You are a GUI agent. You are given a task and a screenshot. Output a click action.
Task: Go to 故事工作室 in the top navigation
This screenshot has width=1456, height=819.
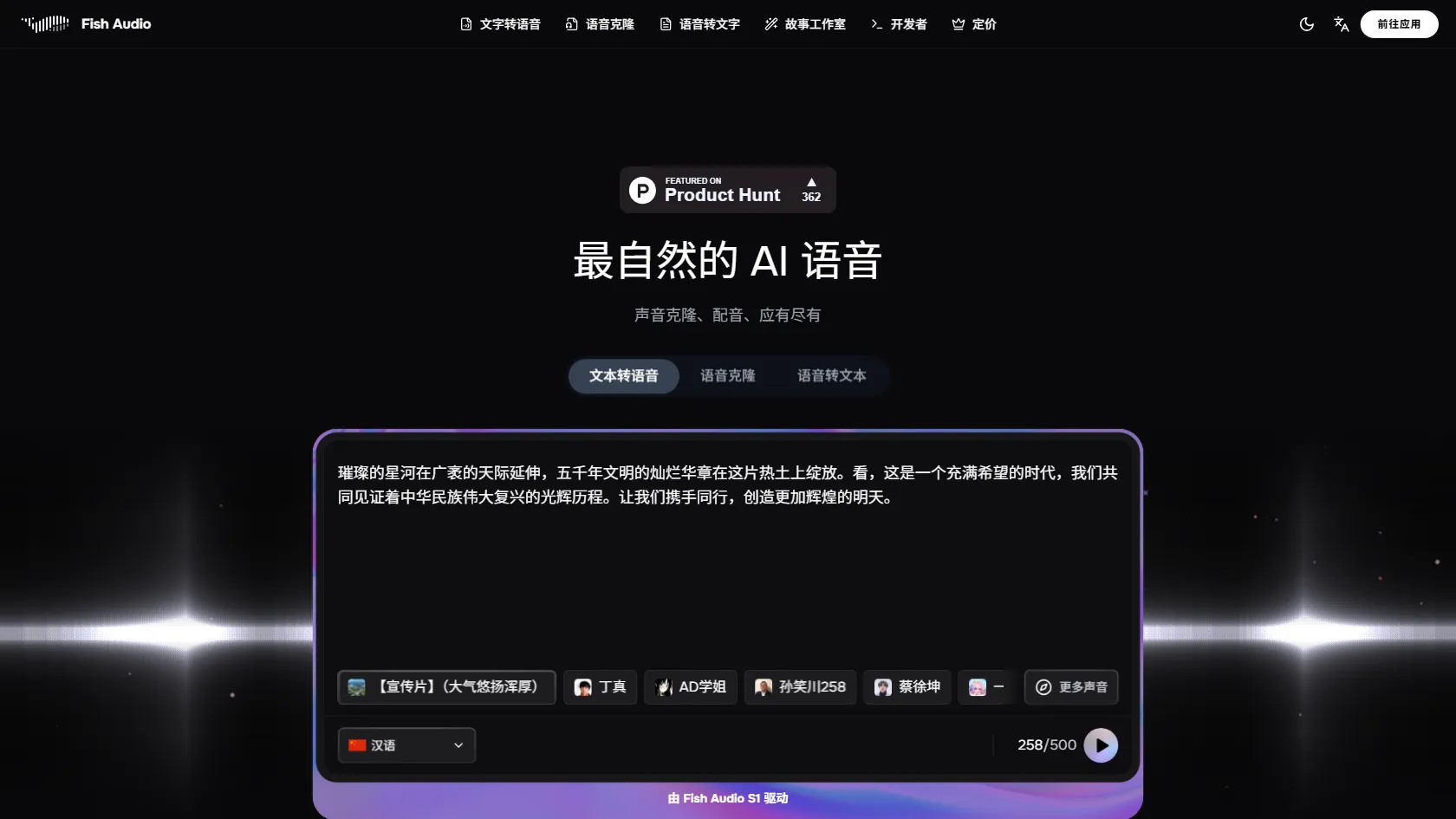coord(805,24)
